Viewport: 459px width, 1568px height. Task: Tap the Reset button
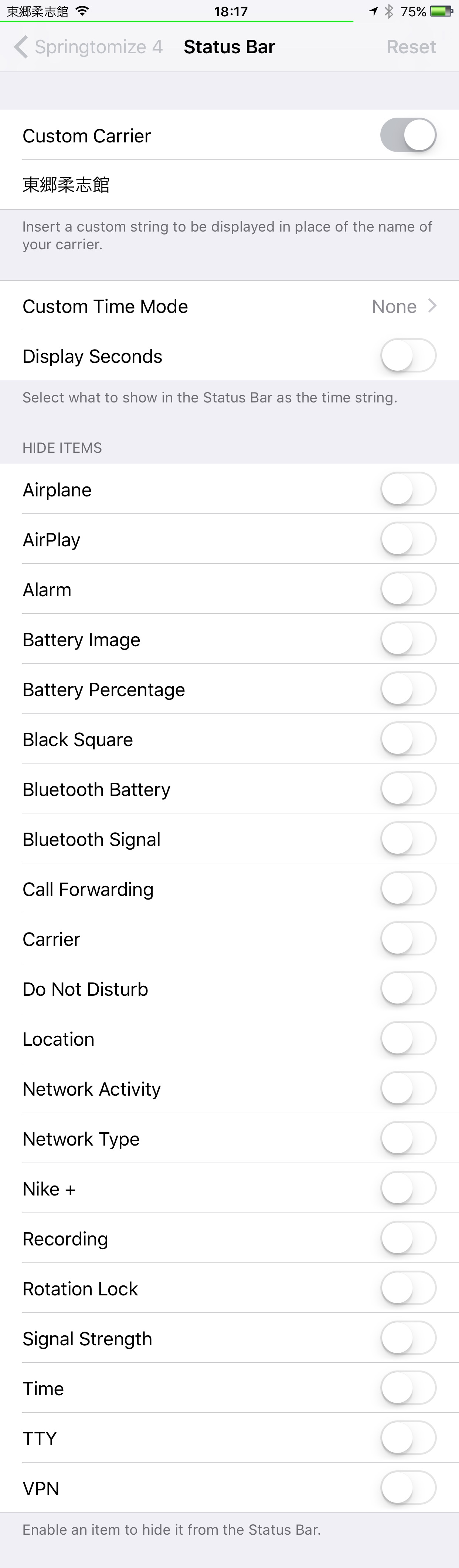411,47
